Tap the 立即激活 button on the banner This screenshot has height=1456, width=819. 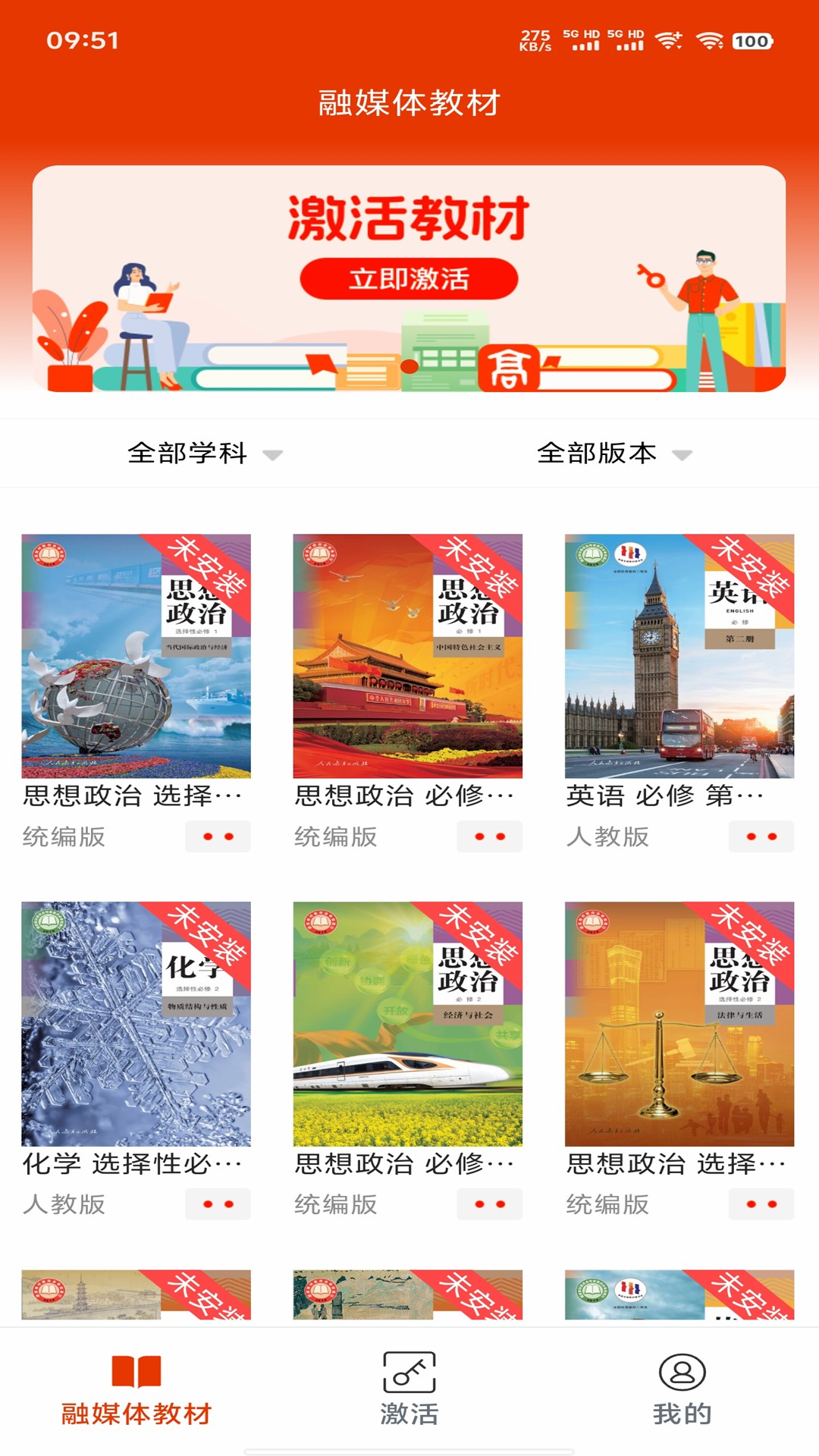[x=409, y=279]
